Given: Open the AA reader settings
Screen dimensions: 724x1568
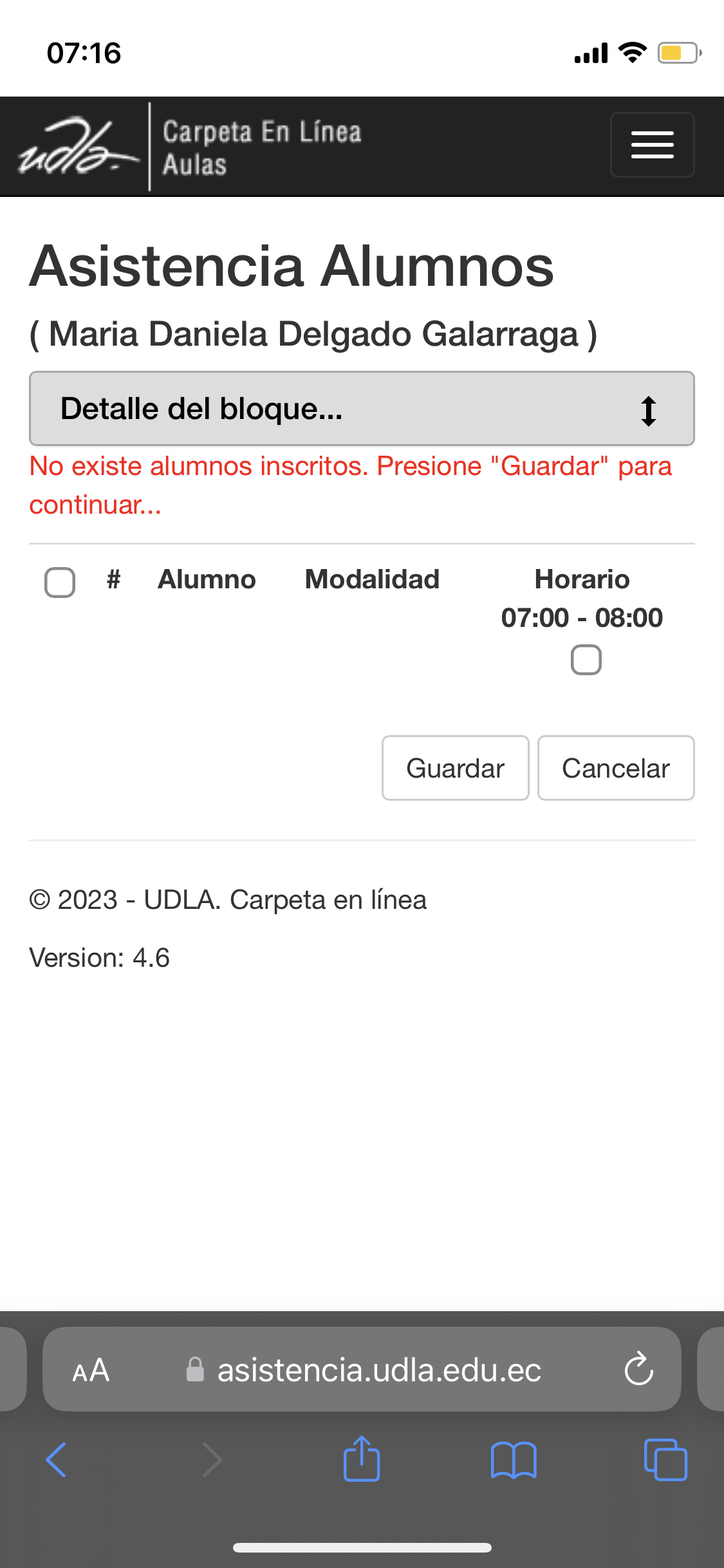Looking at the screenshot, I should click(91, 1370).
